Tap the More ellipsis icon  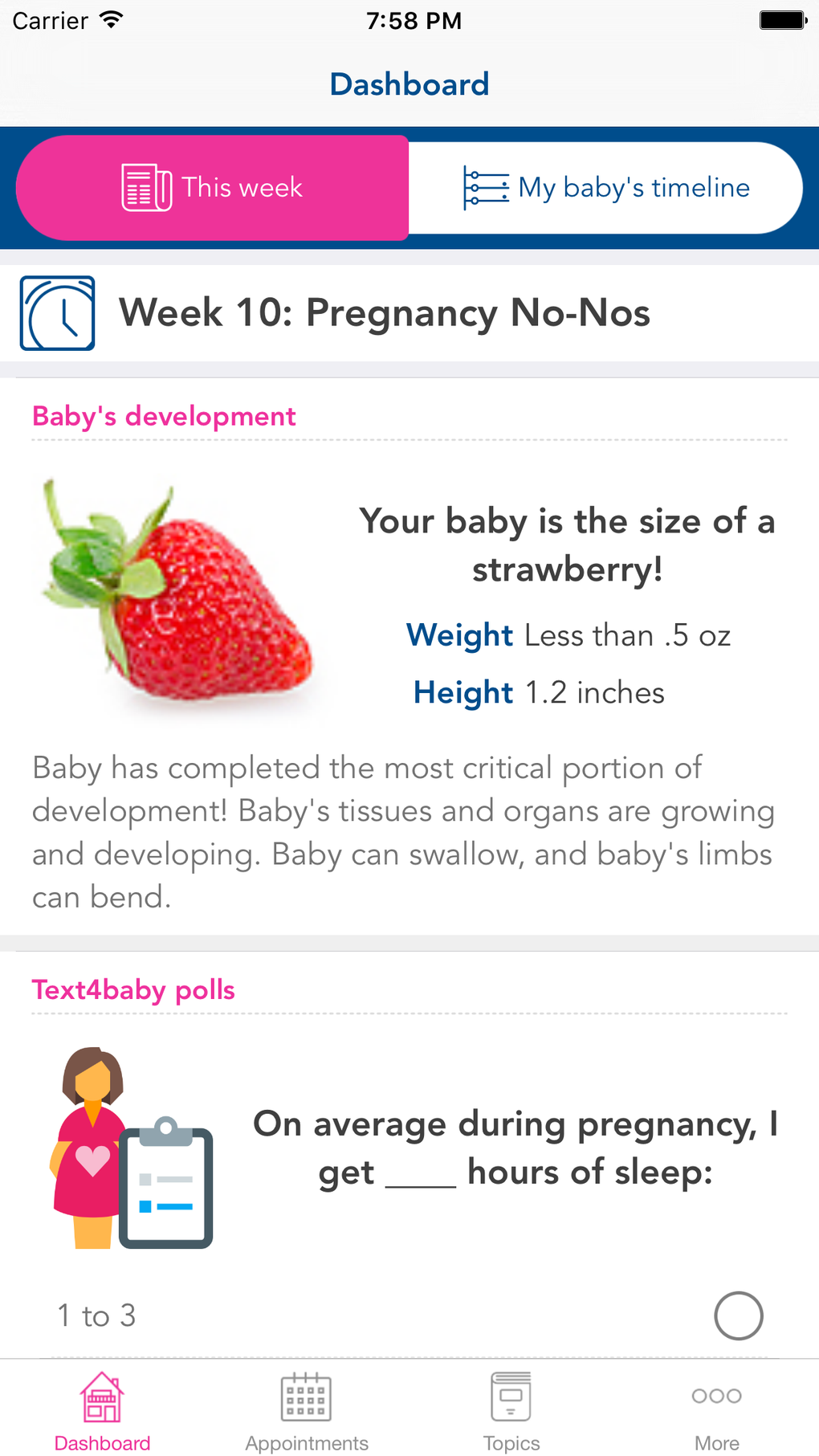pyautogui.click(x=715, y=1396)
